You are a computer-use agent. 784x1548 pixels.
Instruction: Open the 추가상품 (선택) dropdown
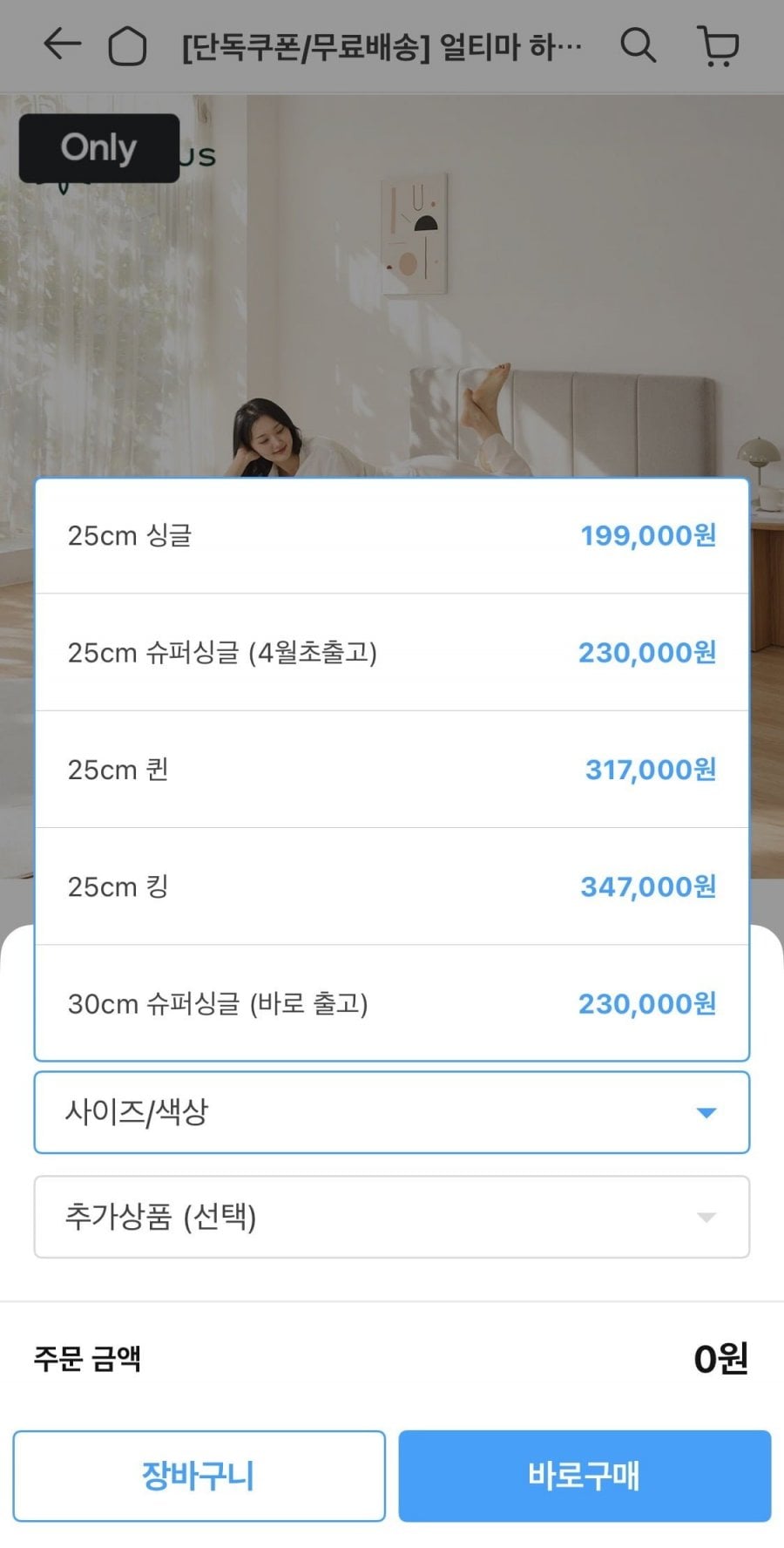pos(392,1217)
